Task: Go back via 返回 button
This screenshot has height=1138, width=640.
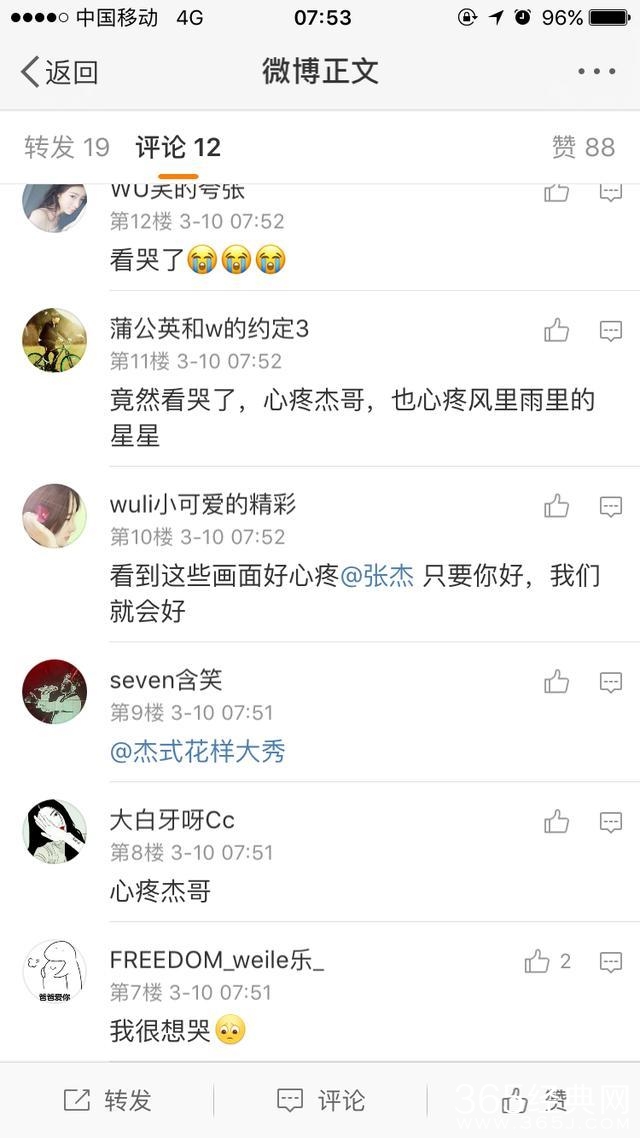Action: pyautogui.click(x=60, y=72)
